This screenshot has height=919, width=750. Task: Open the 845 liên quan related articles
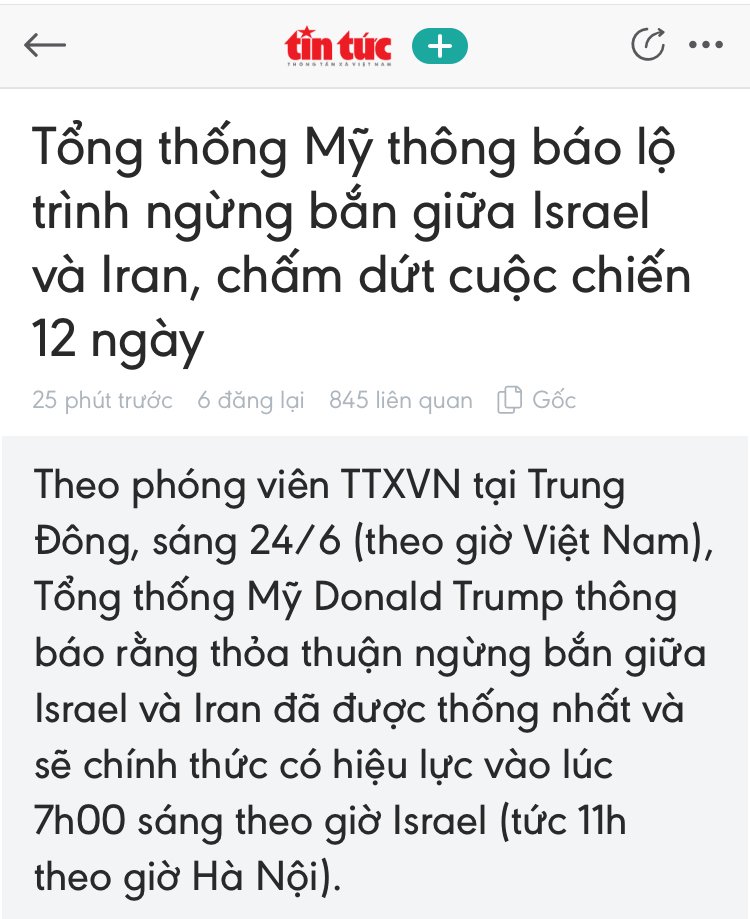(400, 401)
